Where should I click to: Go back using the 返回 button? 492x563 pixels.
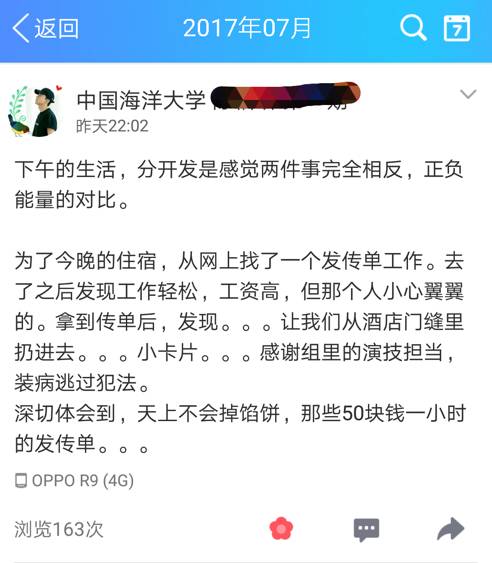click(x=46, y=29)
